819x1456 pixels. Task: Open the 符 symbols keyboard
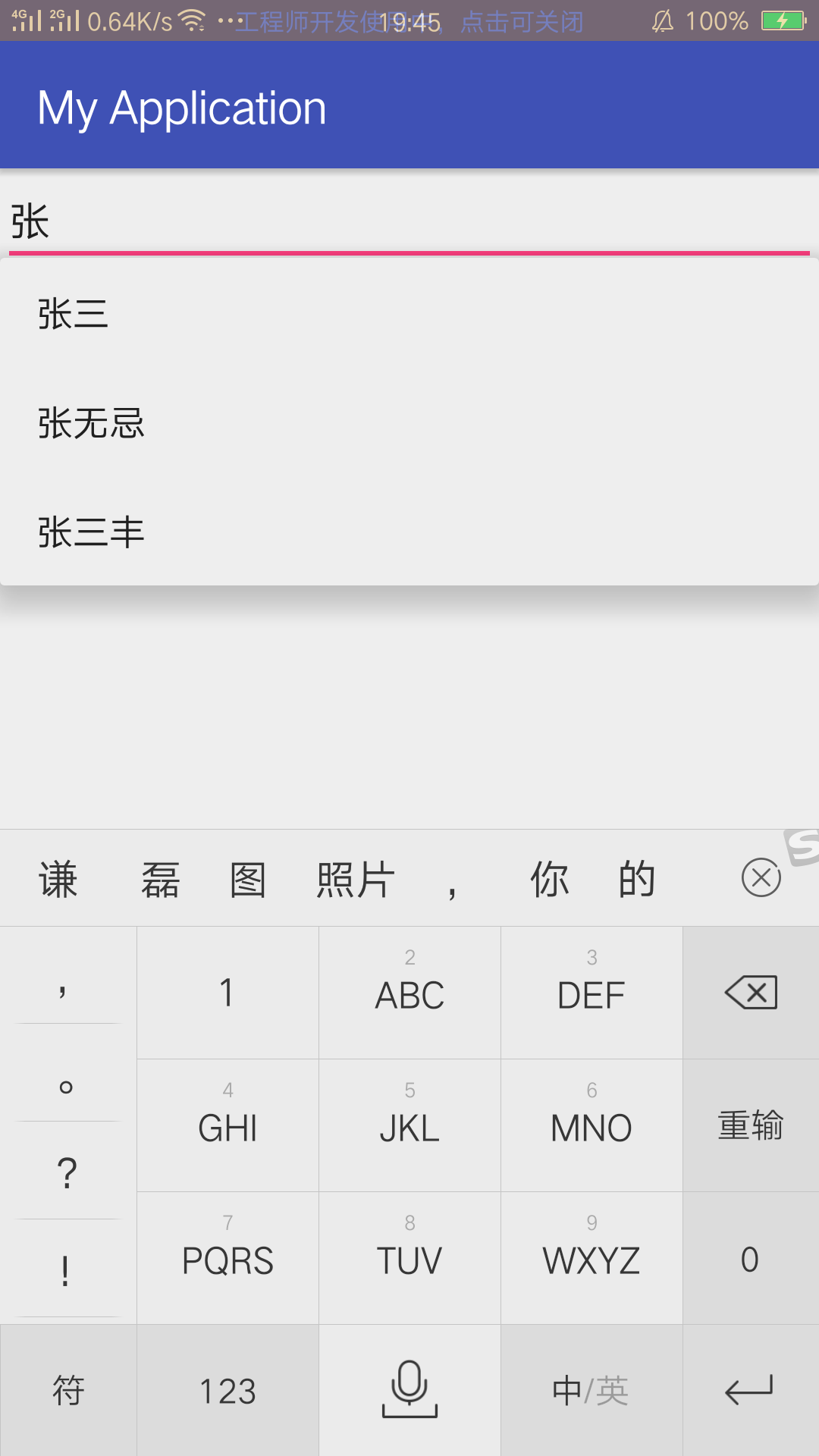[68, 1391]
